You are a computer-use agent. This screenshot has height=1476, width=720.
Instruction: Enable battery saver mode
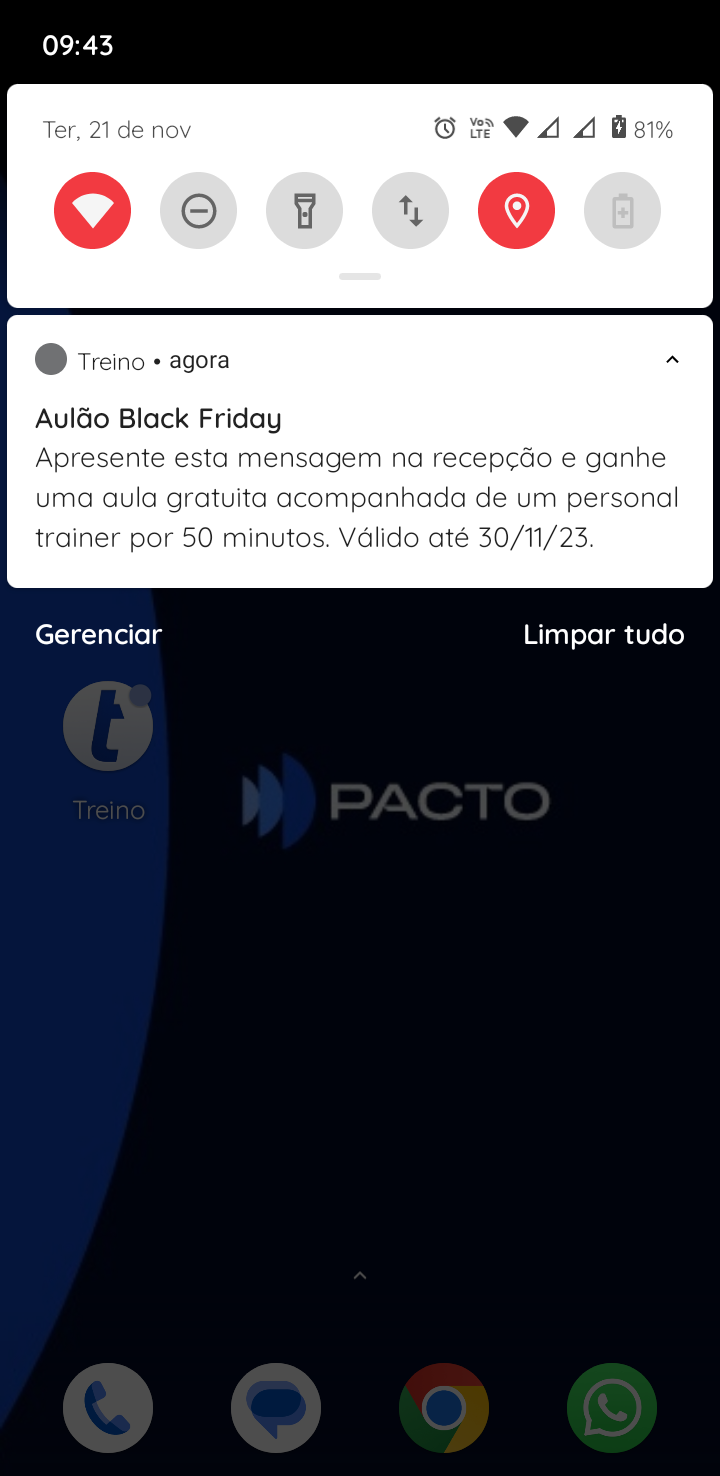pyautogui.click(x=622, y=211)
